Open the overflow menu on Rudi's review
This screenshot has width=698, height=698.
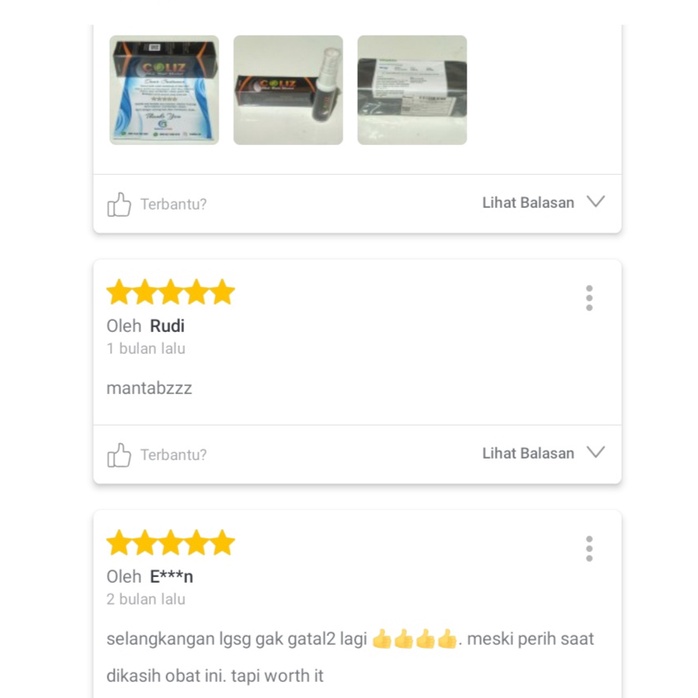click(x=589, y=298)
